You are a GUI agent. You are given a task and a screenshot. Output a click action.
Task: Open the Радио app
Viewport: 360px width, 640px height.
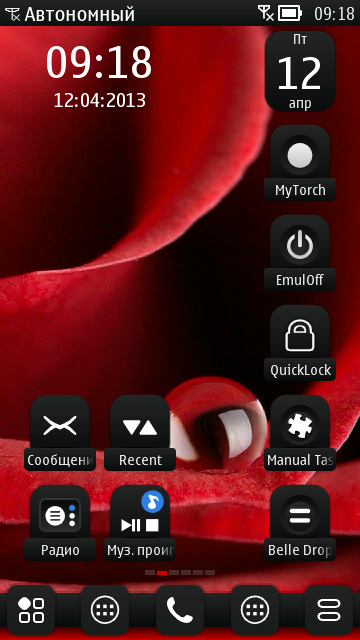[60, 523]
